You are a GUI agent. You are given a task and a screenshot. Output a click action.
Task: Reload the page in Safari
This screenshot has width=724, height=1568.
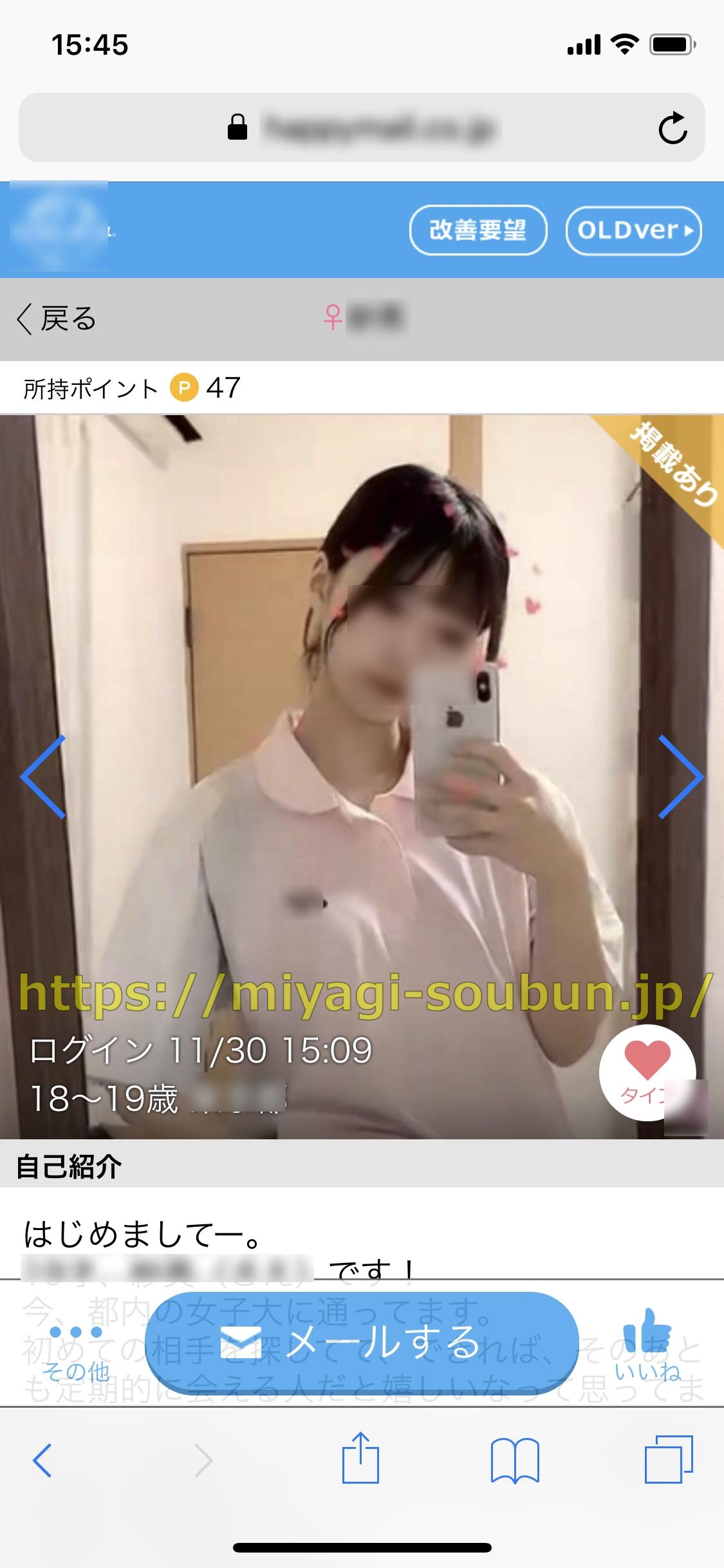click(x=673, y=127)
